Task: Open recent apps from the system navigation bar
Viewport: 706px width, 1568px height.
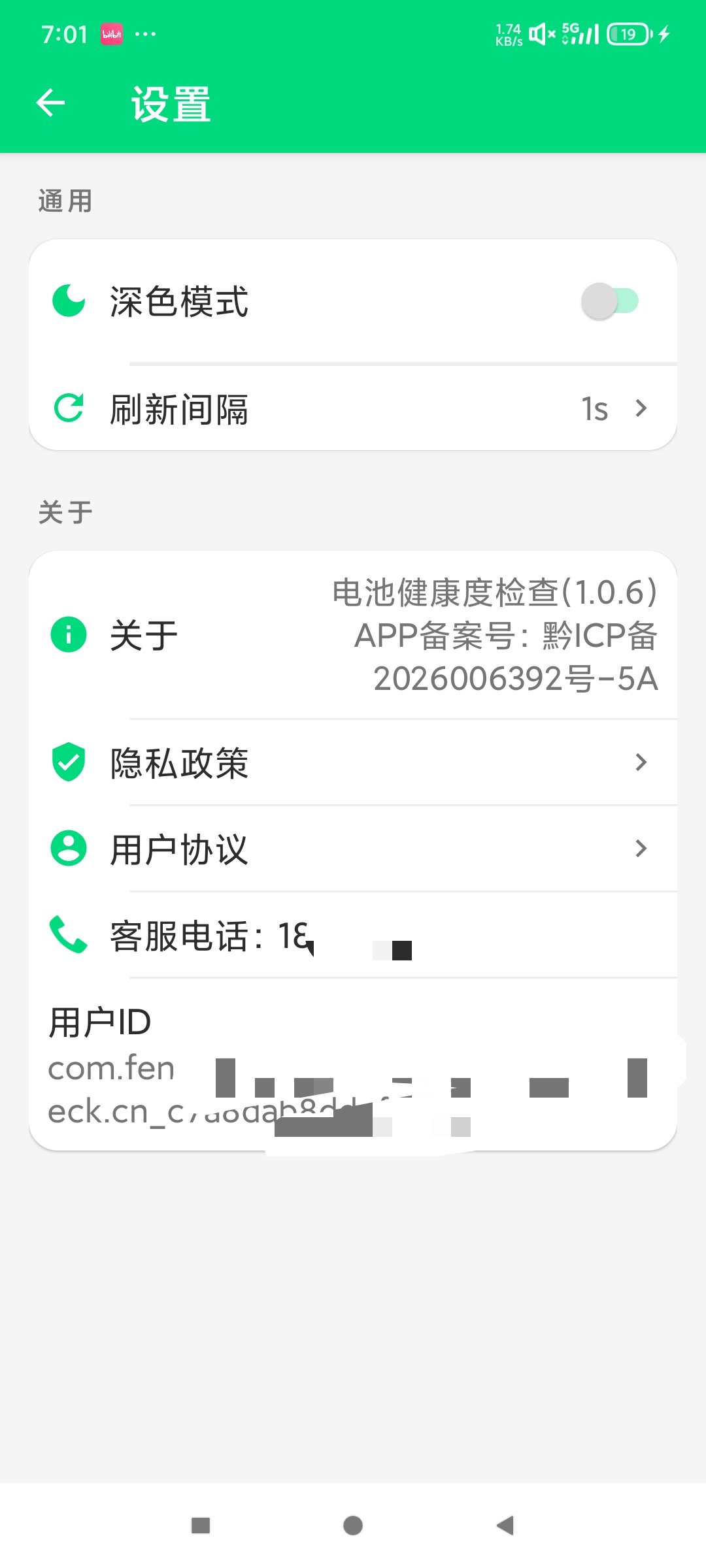Action: click(x=201, y=1526)
